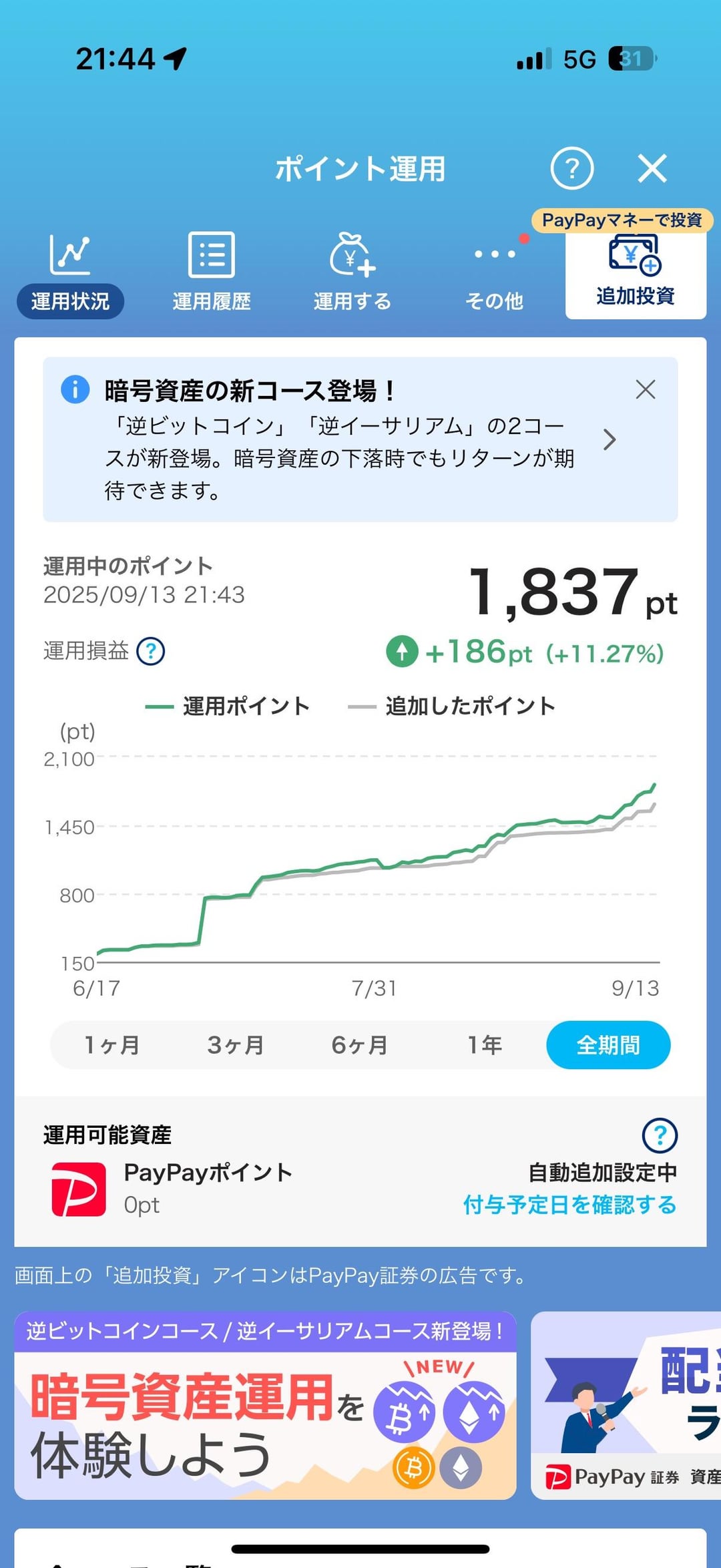Switch chart to 1年
Viewport: 721px width, 1568px height.
(x=485, y=1045)
